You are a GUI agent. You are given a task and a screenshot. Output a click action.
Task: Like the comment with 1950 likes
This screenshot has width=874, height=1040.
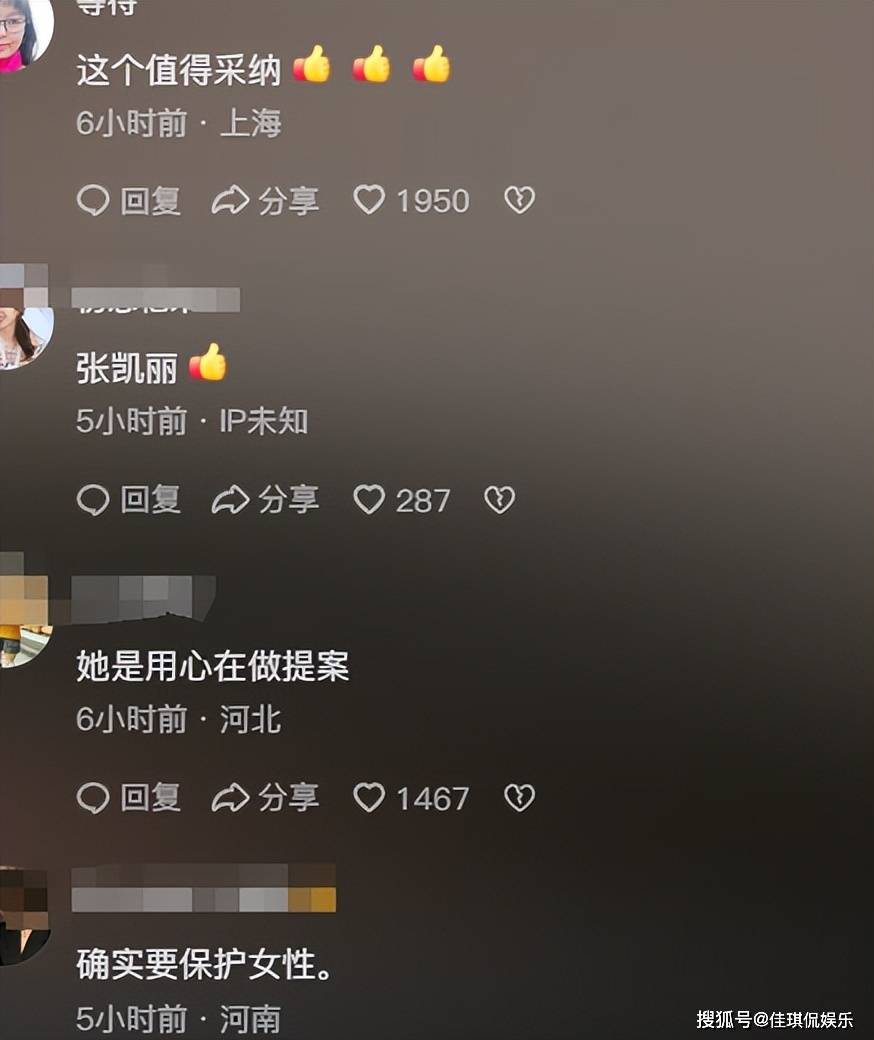coord(369,201)
